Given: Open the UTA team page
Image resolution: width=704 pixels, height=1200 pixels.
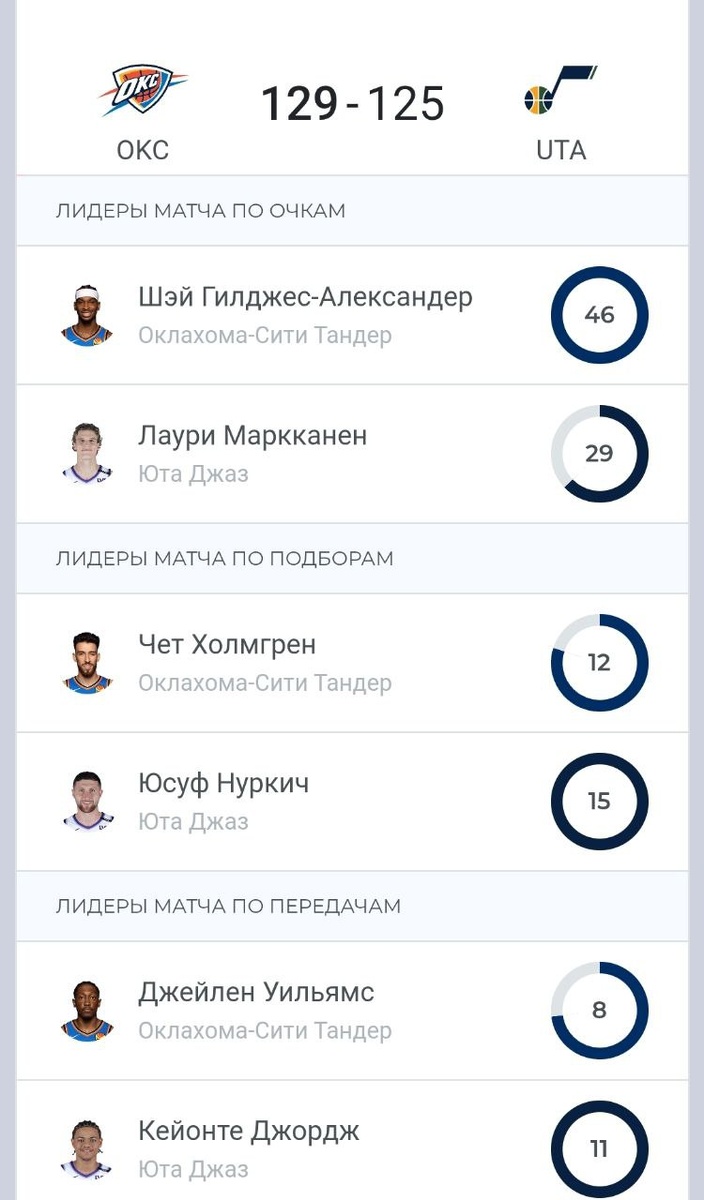Looking at the screenshot, I should [560, 110].
